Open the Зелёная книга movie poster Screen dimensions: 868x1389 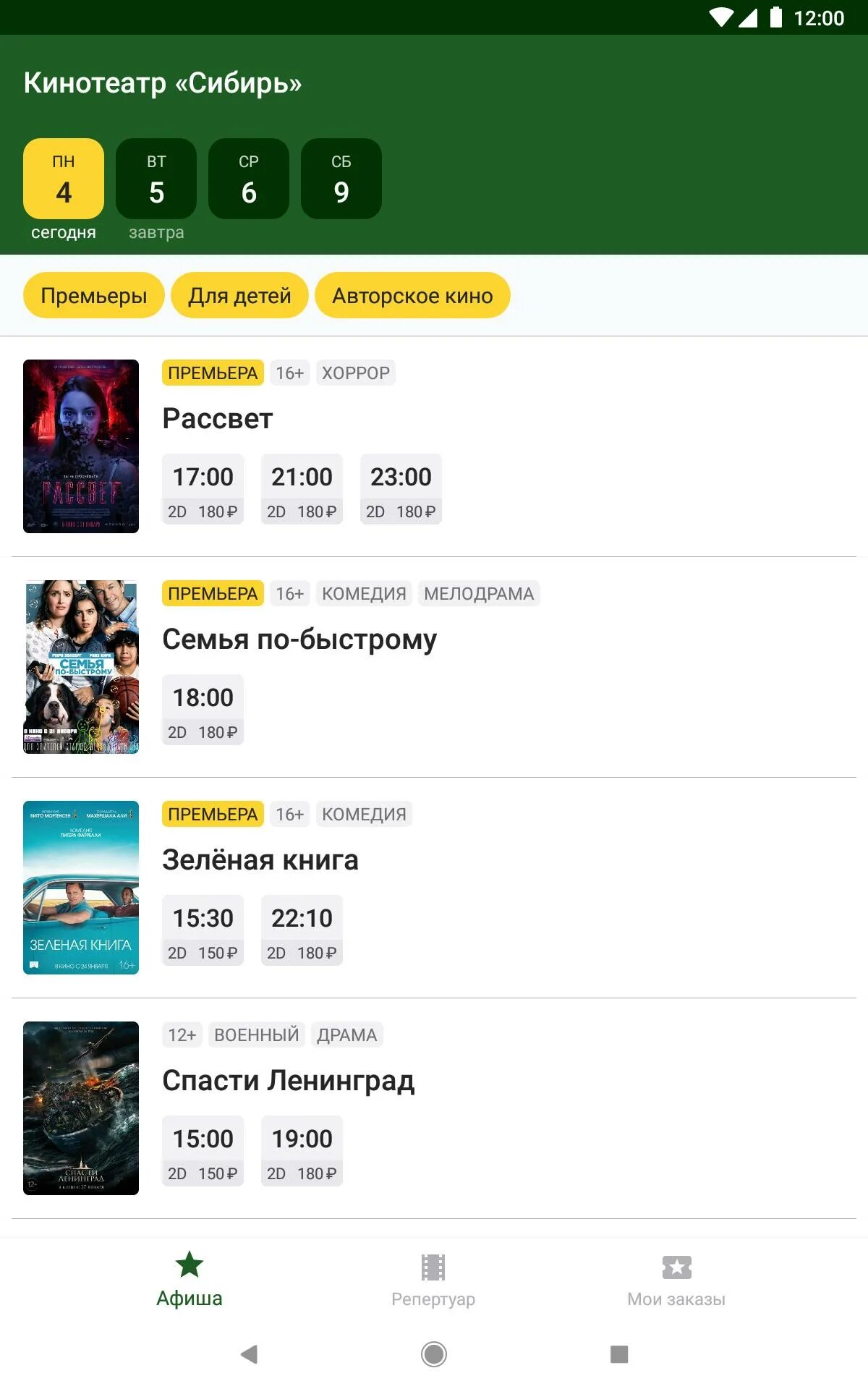click(81, 888)
